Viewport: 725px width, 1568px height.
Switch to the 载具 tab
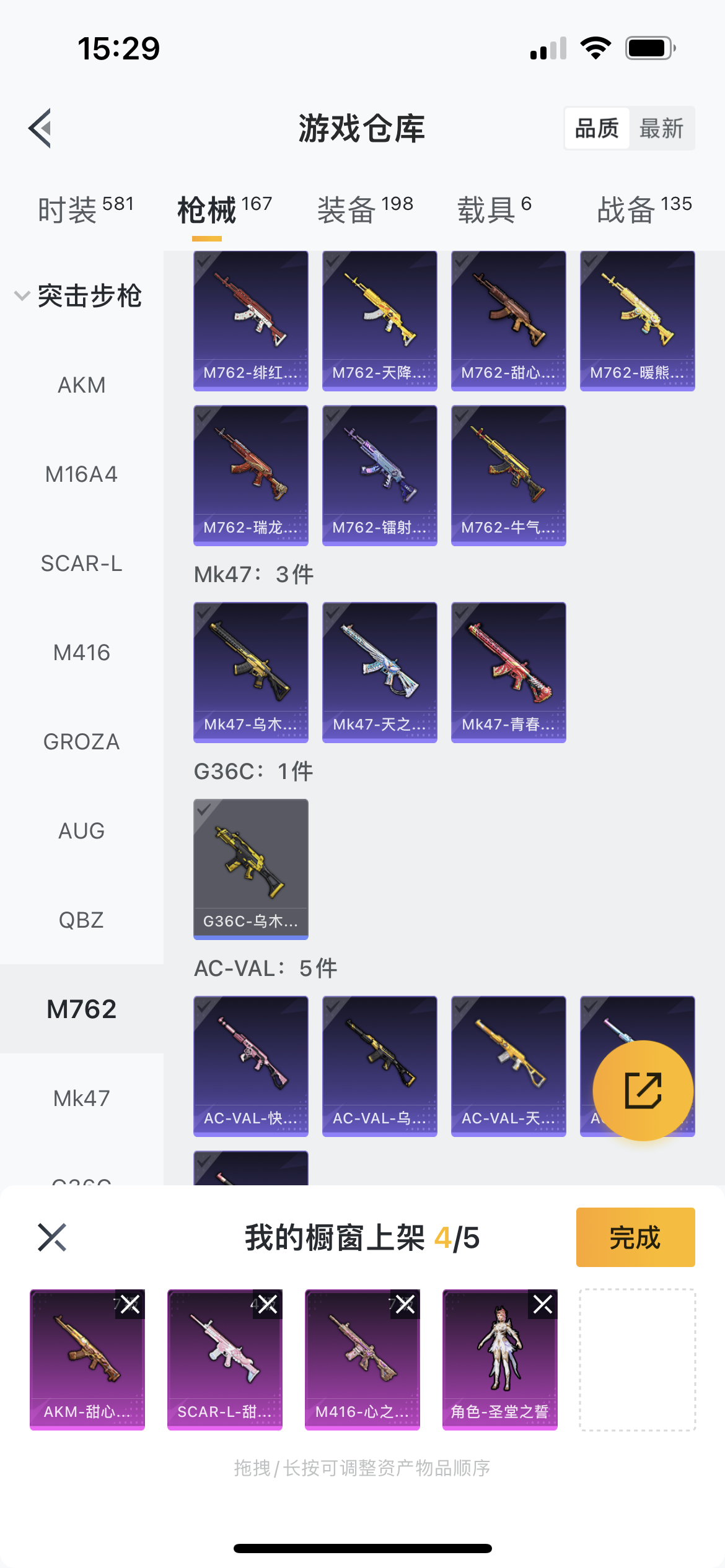494,209
